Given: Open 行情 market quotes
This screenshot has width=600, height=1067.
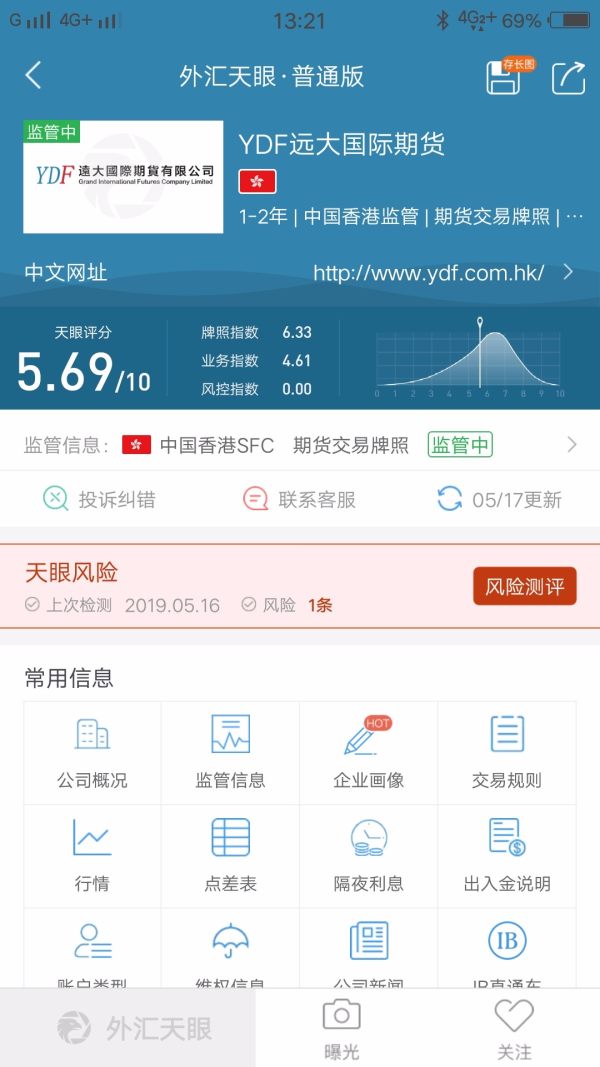Looking at the screenshot, I should click(x=92, y=855).
